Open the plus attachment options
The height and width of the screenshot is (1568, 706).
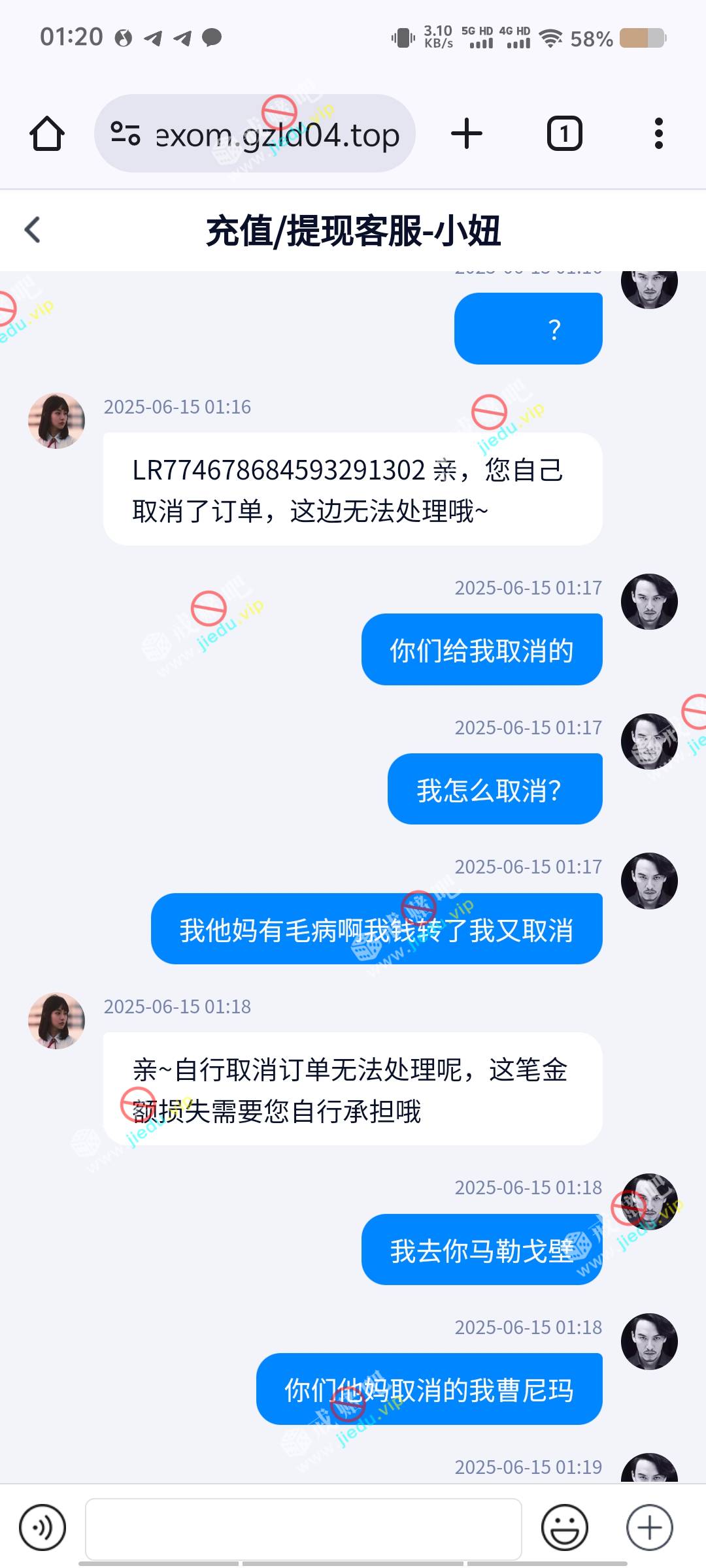pyautogui.click(x=649, y=1527)
